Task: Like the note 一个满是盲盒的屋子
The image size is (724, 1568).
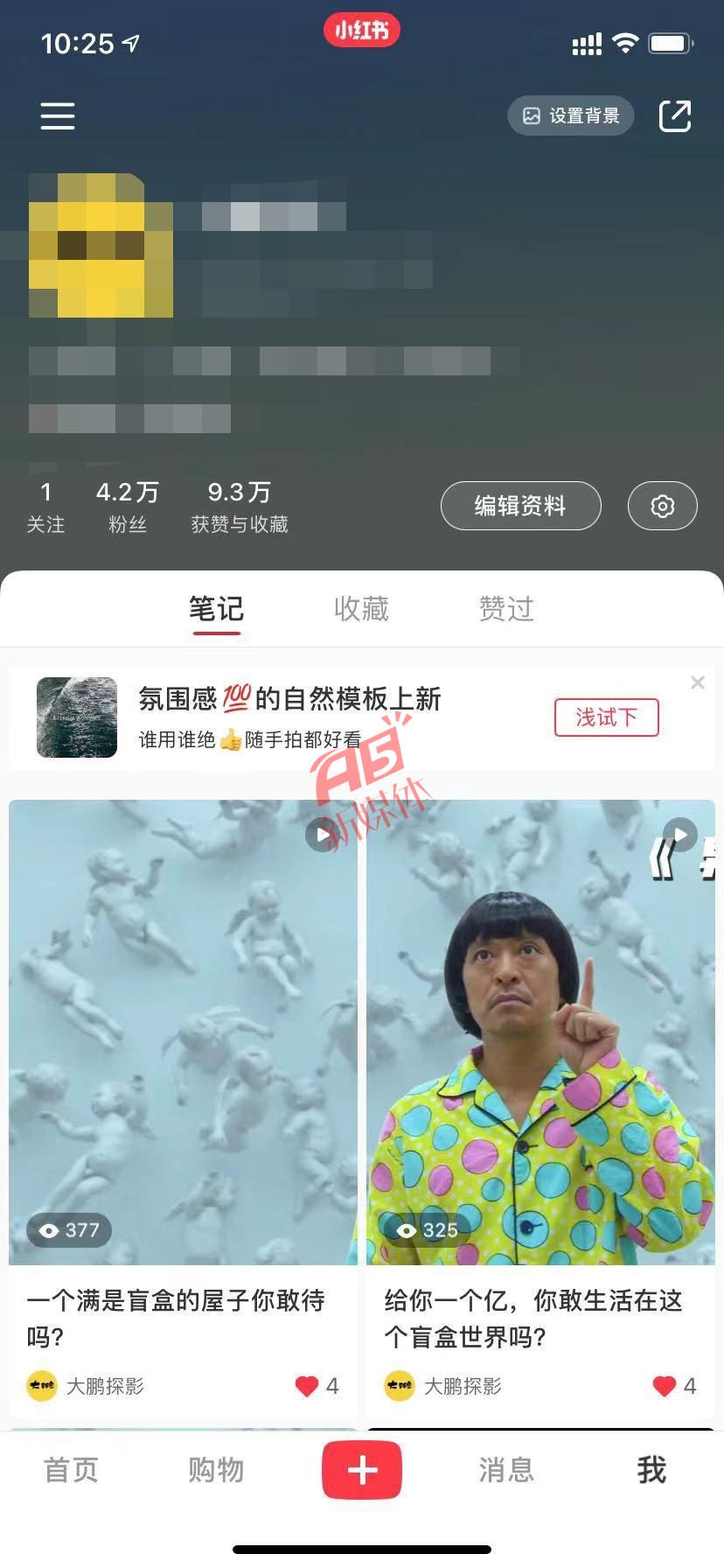Action: point(307,1386)
